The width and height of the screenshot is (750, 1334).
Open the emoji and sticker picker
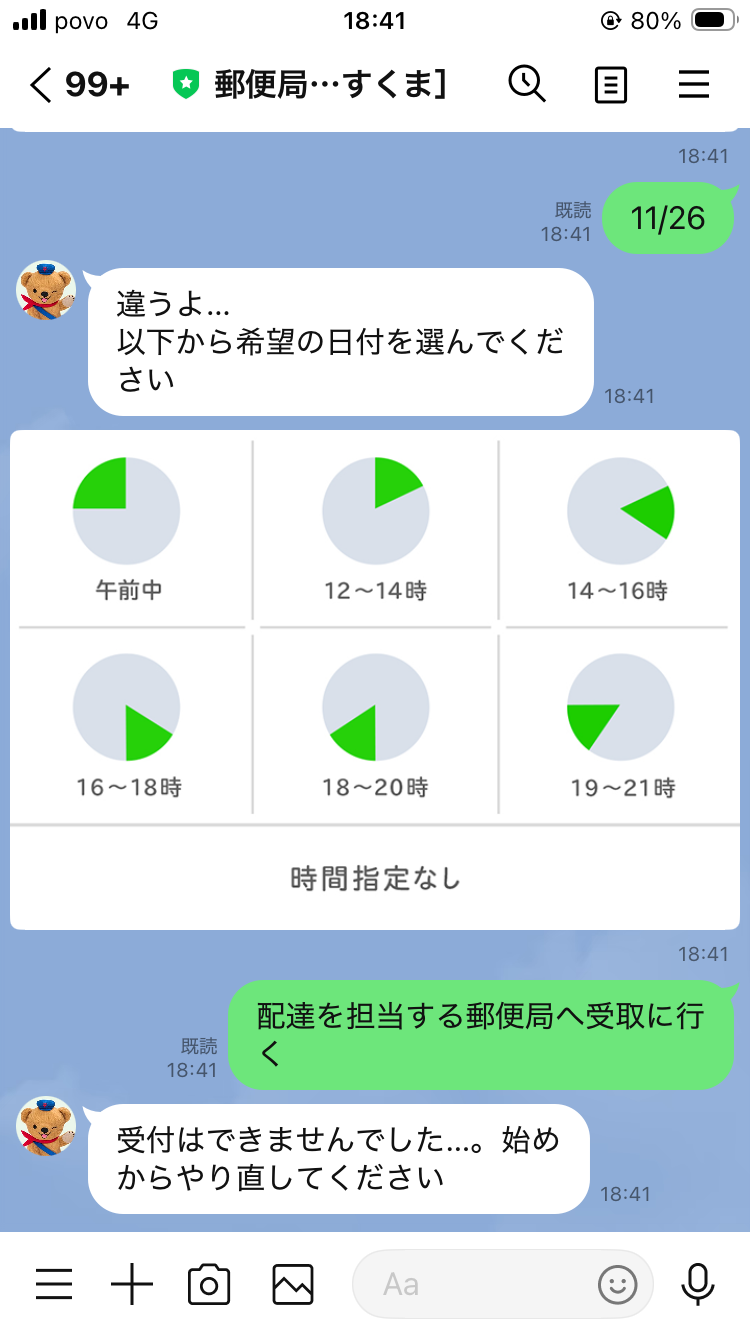(x=617, y=1284)
